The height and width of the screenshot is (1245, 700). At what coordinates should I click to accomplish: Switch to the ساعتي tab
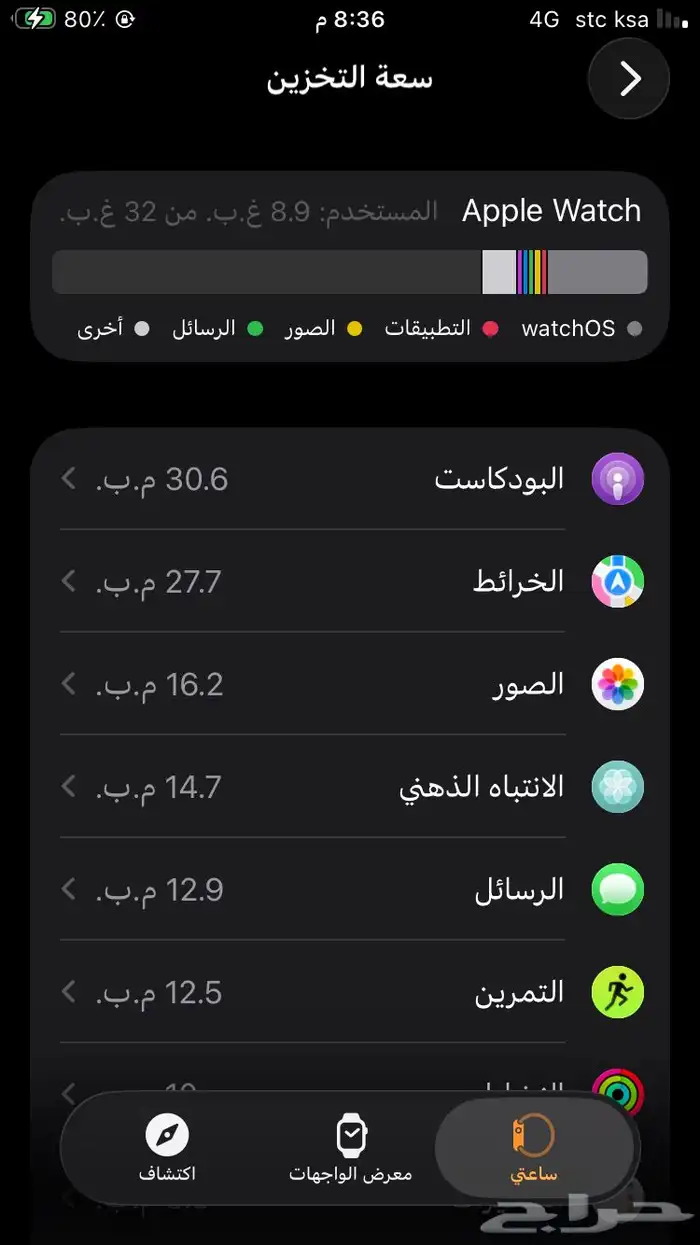pos(535,1148)
